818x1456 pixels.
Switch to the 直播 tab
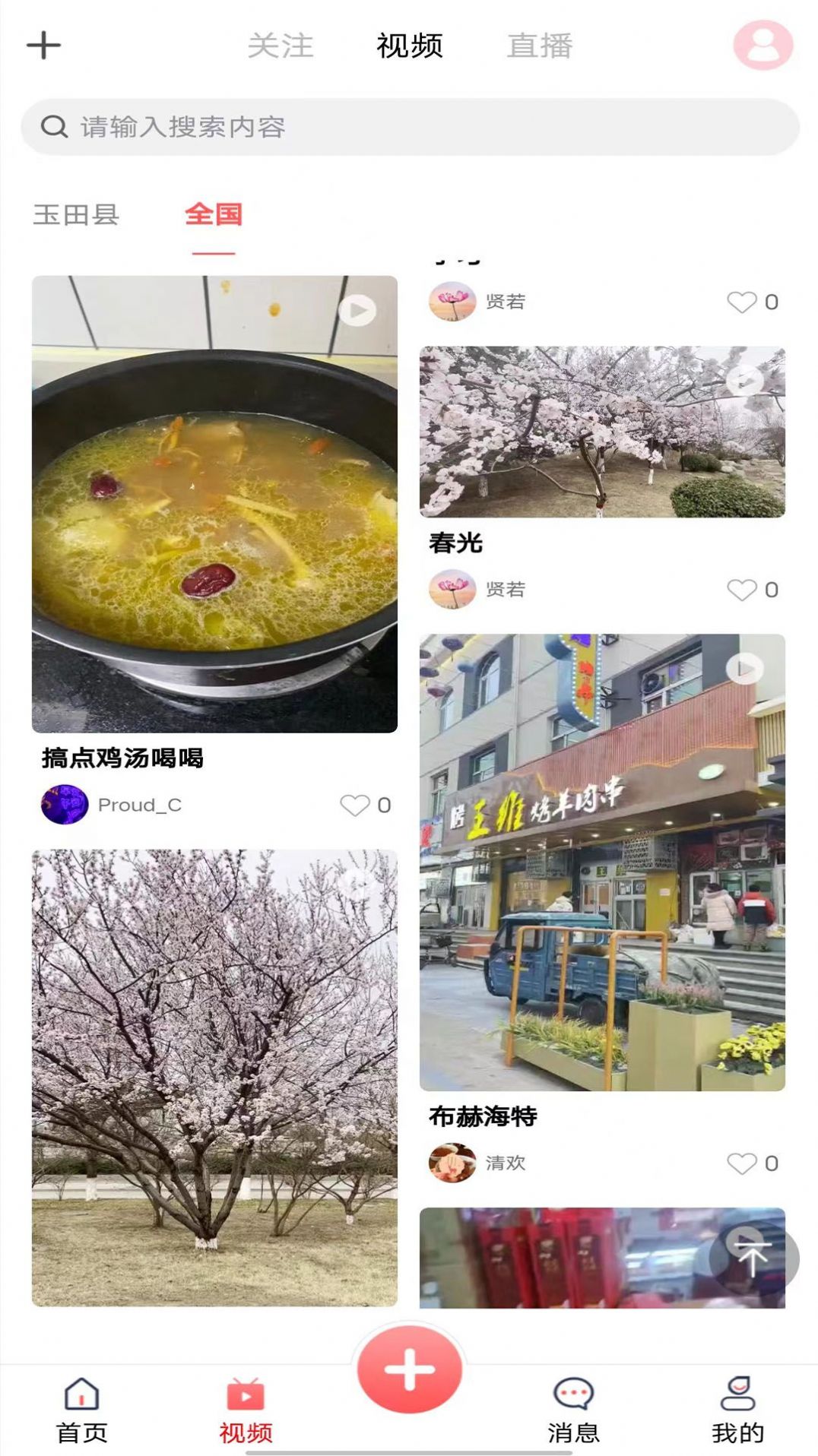click(541, 46)
